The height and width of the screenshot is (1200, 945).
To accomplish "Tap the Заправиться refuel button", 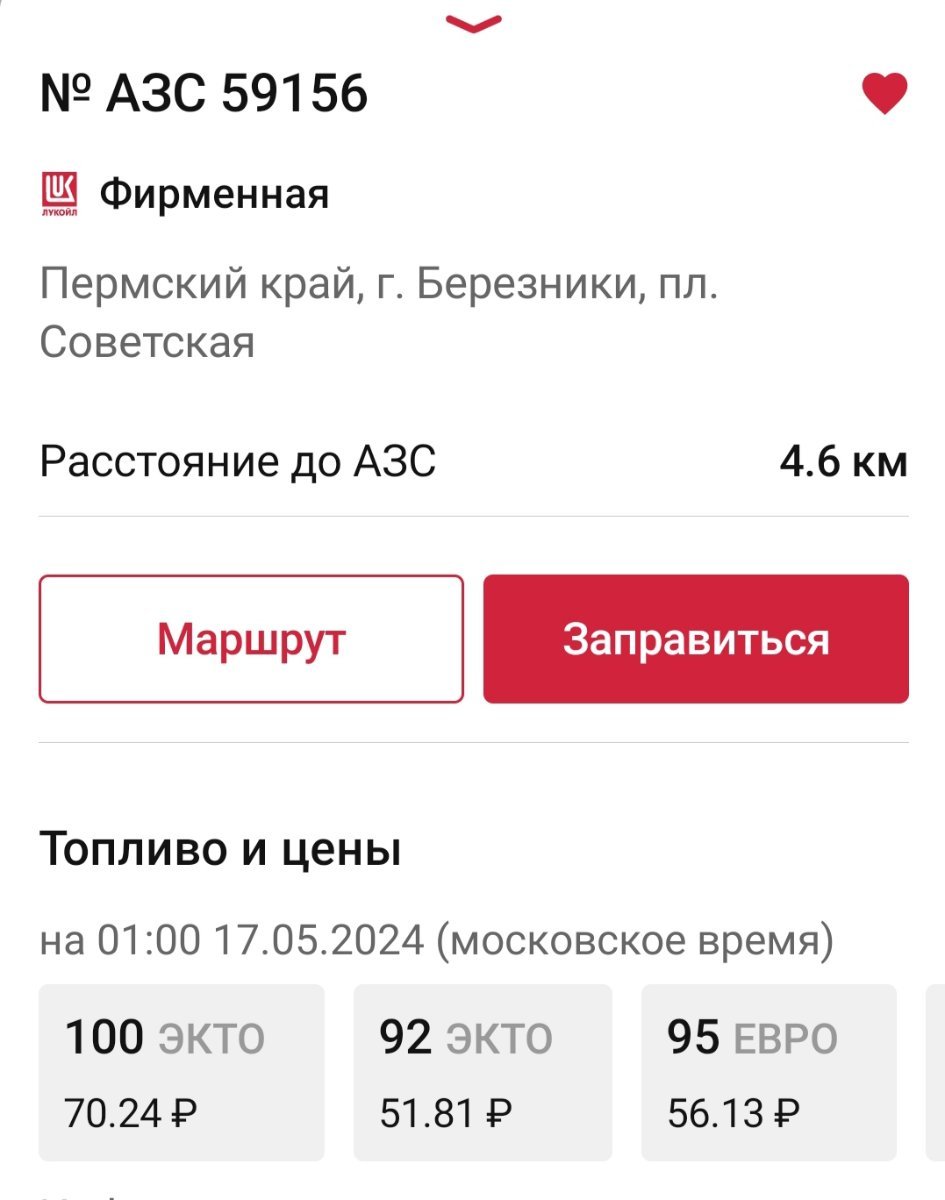I will click(696, 639).
